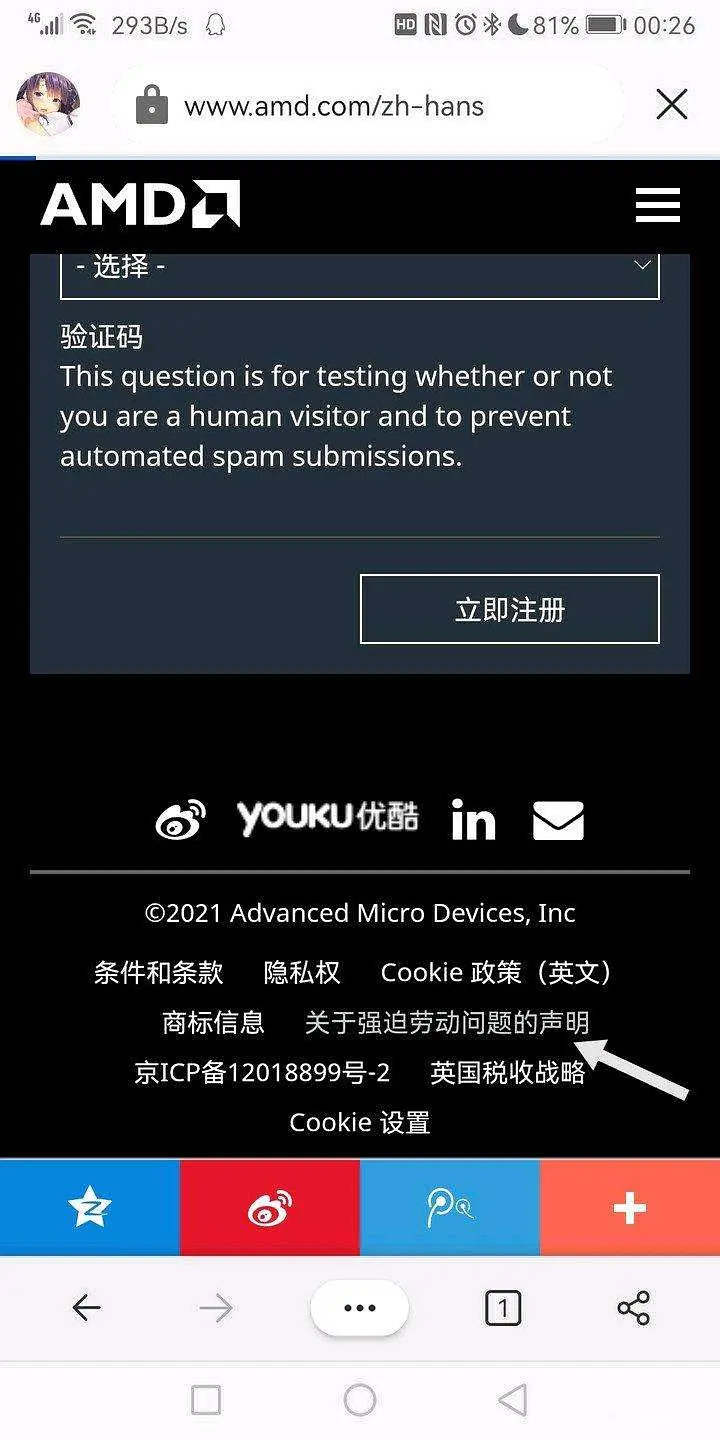The width and height of the screenshot is (720, 1440).
Task: Open 商标信息 link
Action: (x=213, y=1022)
